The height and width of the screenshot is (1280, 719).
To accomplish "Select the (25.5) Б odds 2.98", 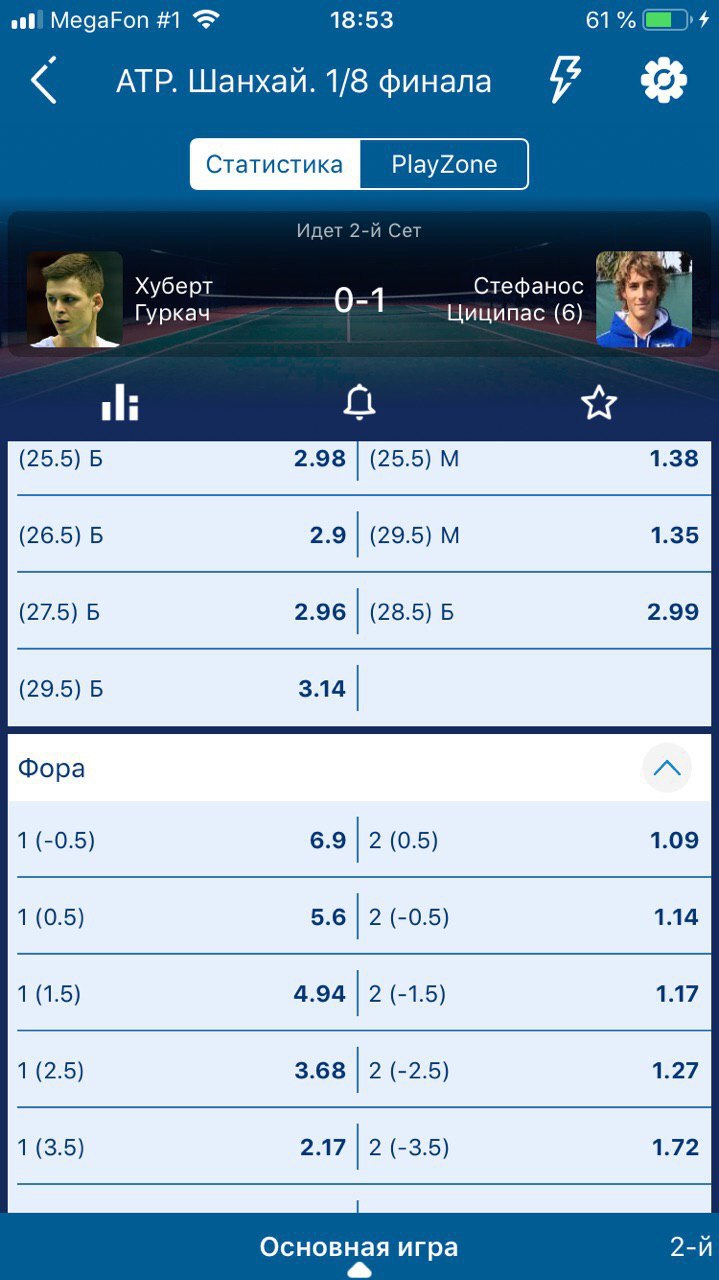I will pyautogui.click(x=182, y=459).
